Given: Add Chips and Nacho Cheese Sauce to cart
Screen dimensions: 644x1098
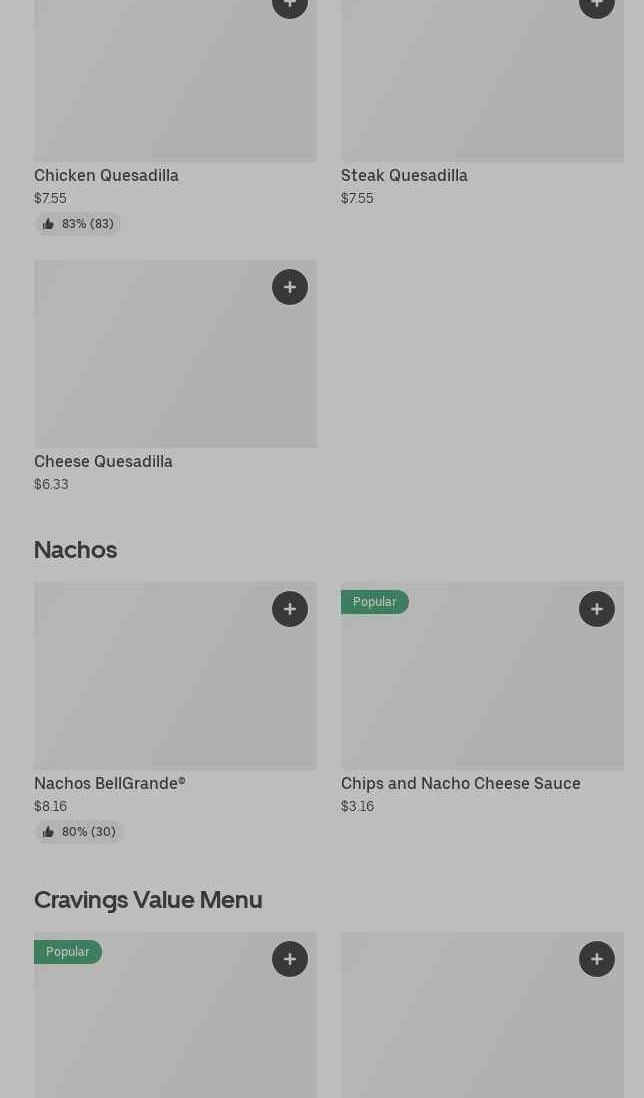Looking at the screenshot, I should pos(596,609).
